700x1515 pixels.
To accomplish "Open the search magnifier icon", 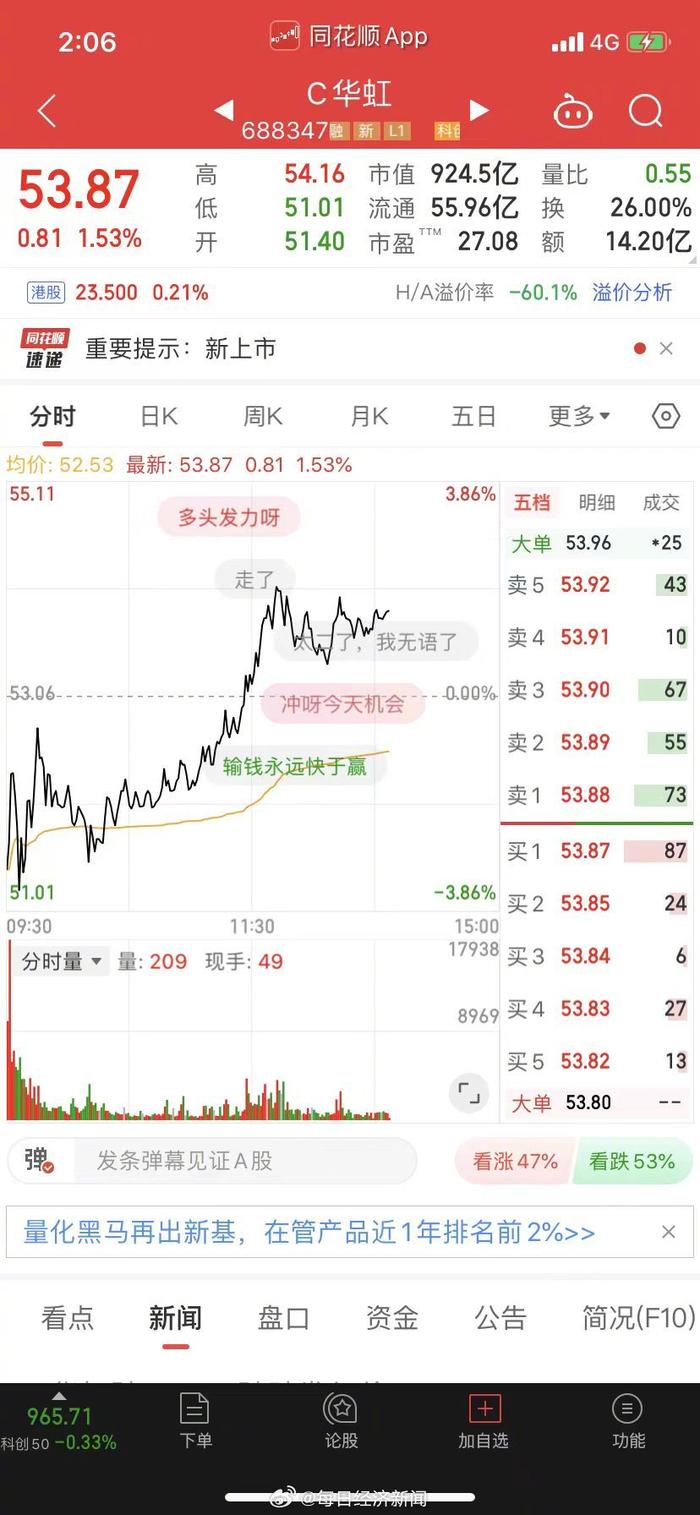I will [x=646, y=110].
